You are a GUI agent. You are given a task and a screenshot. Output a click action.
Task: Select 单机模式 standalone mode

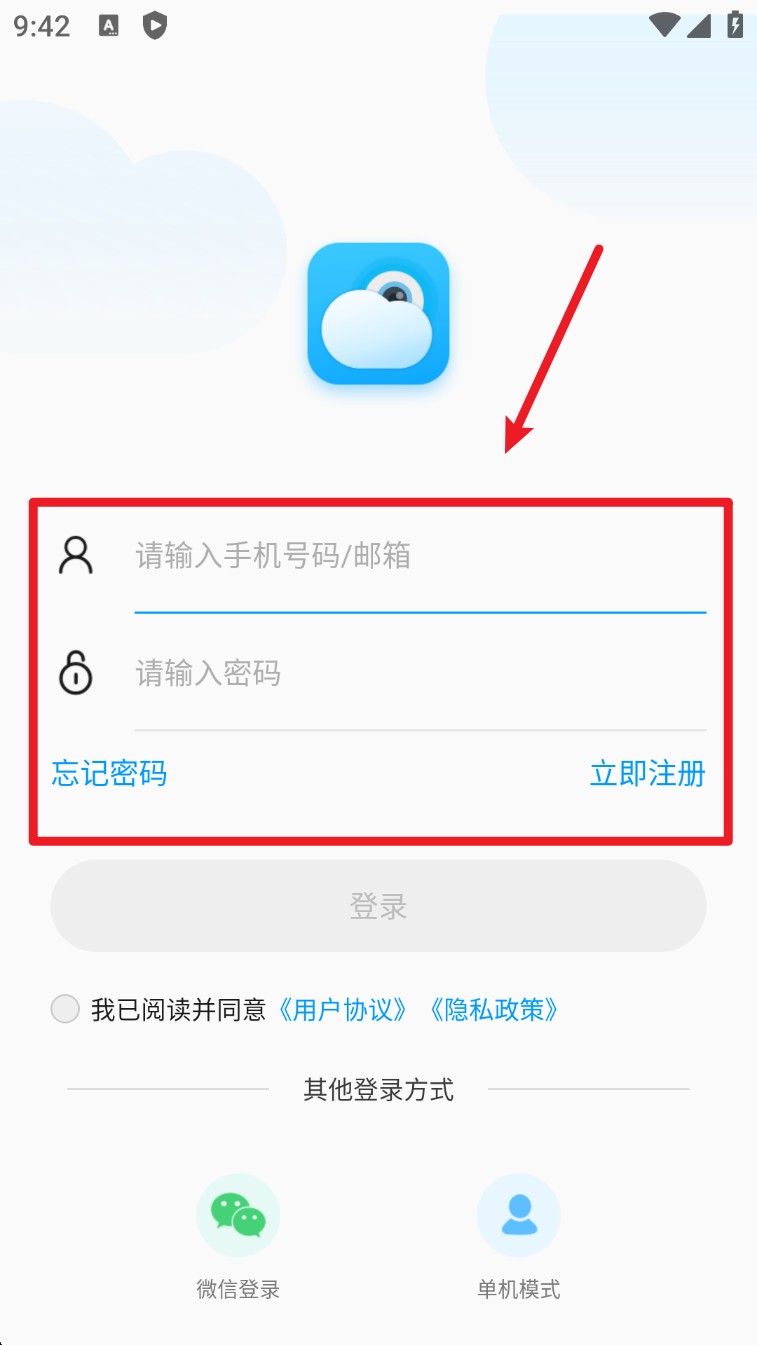pos(518,1216)
